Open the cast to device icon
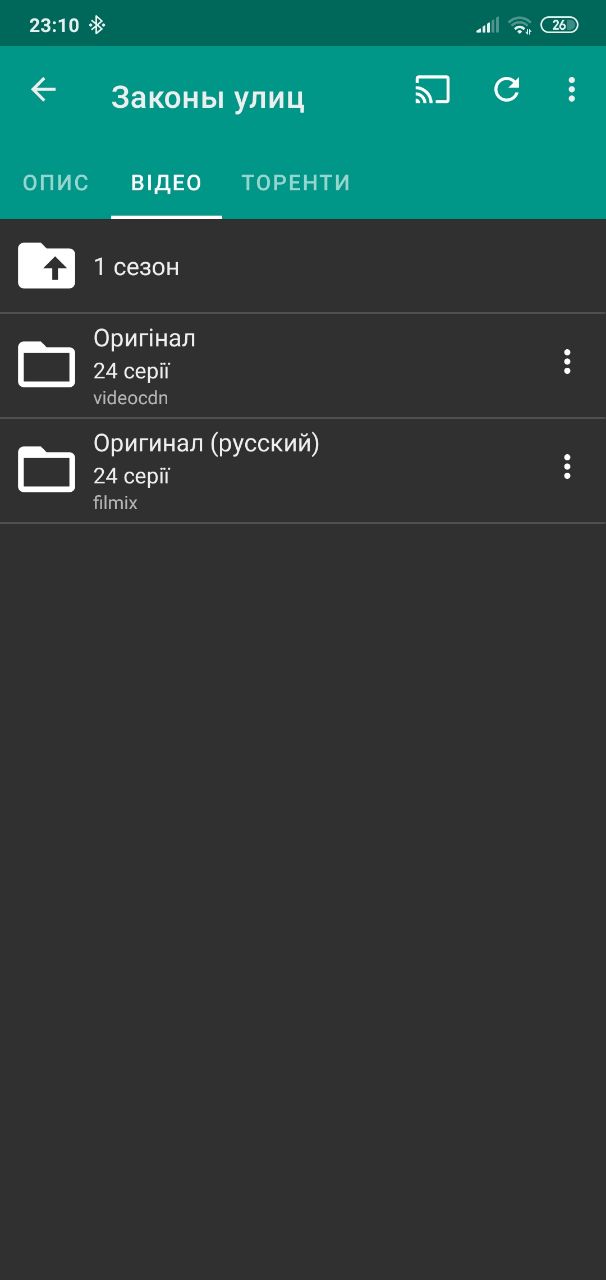This screenshot has width=606, height=1280. 432,90
